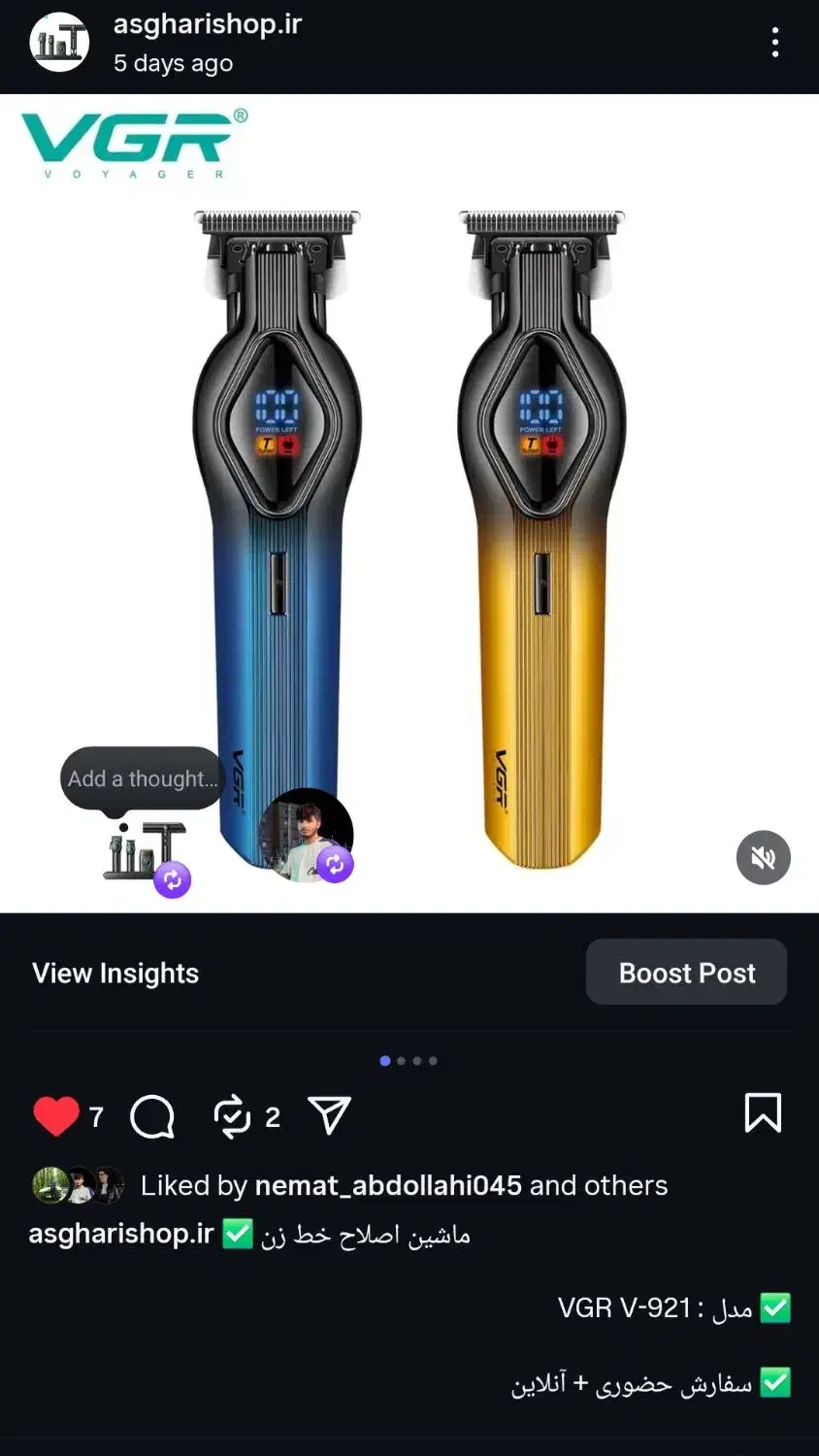Open comments with the speech bubble icon
Viewport: 819px width, 1456px height.
click(152, 1116)
